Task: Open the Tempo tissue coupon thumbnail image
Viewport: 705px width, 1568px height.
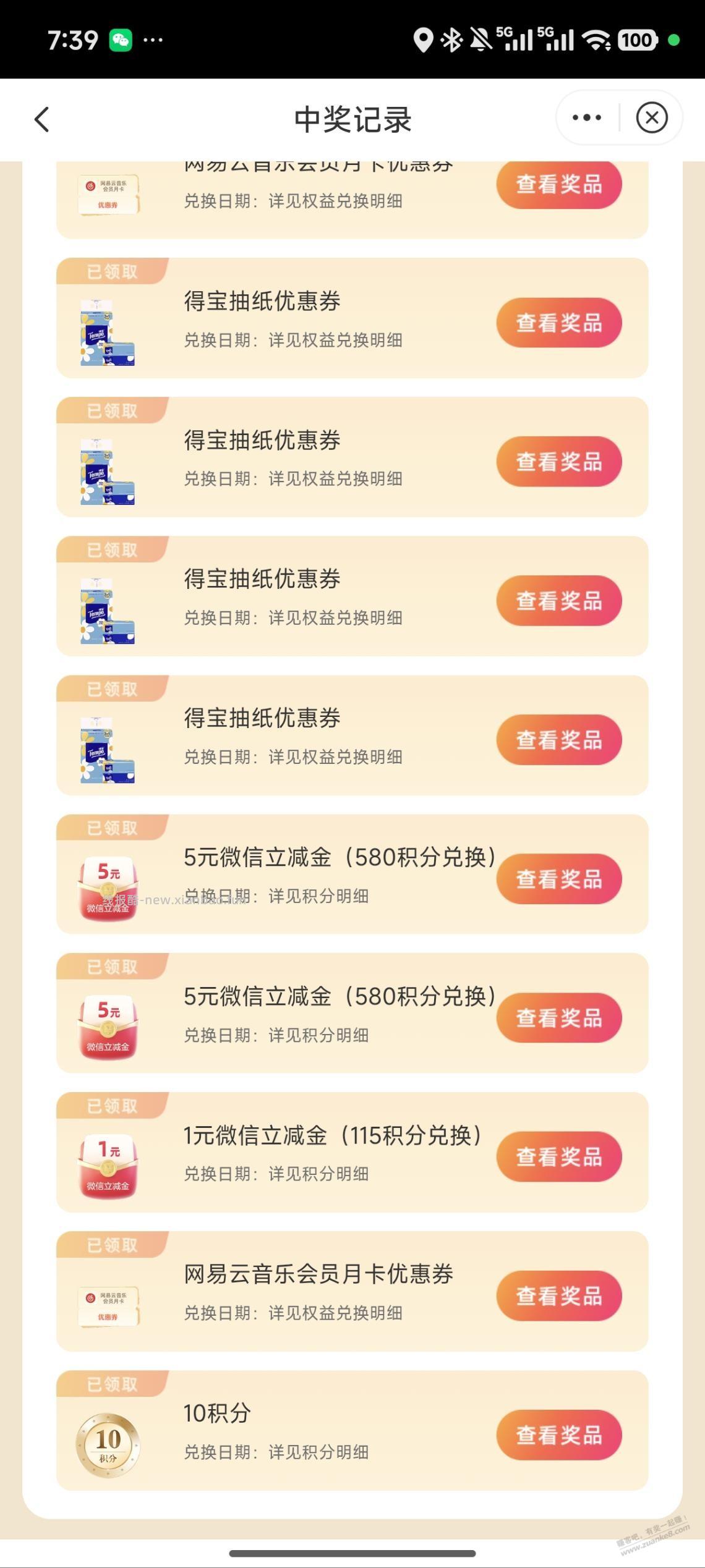Action: tap(109, 331)
